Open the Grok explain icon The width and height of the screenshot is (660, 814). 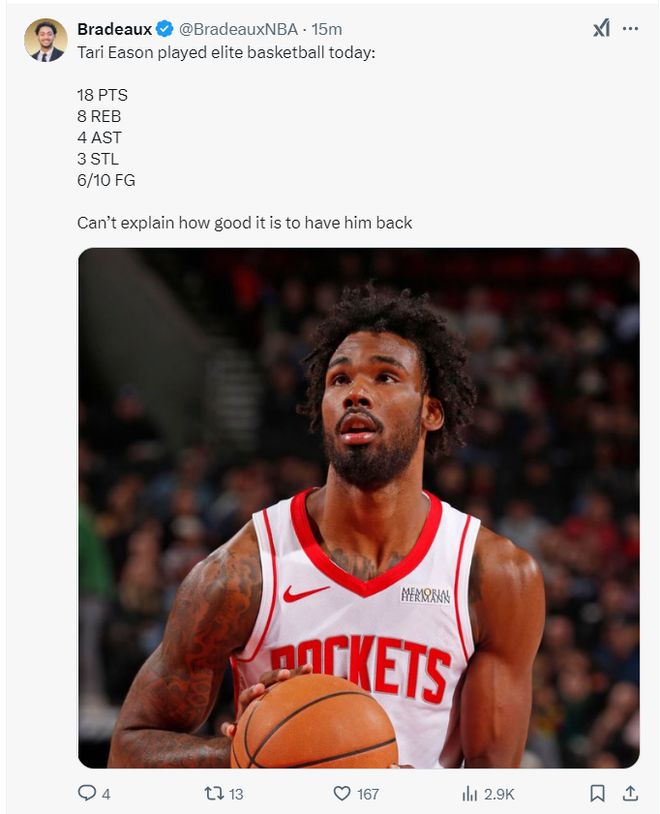600,29
